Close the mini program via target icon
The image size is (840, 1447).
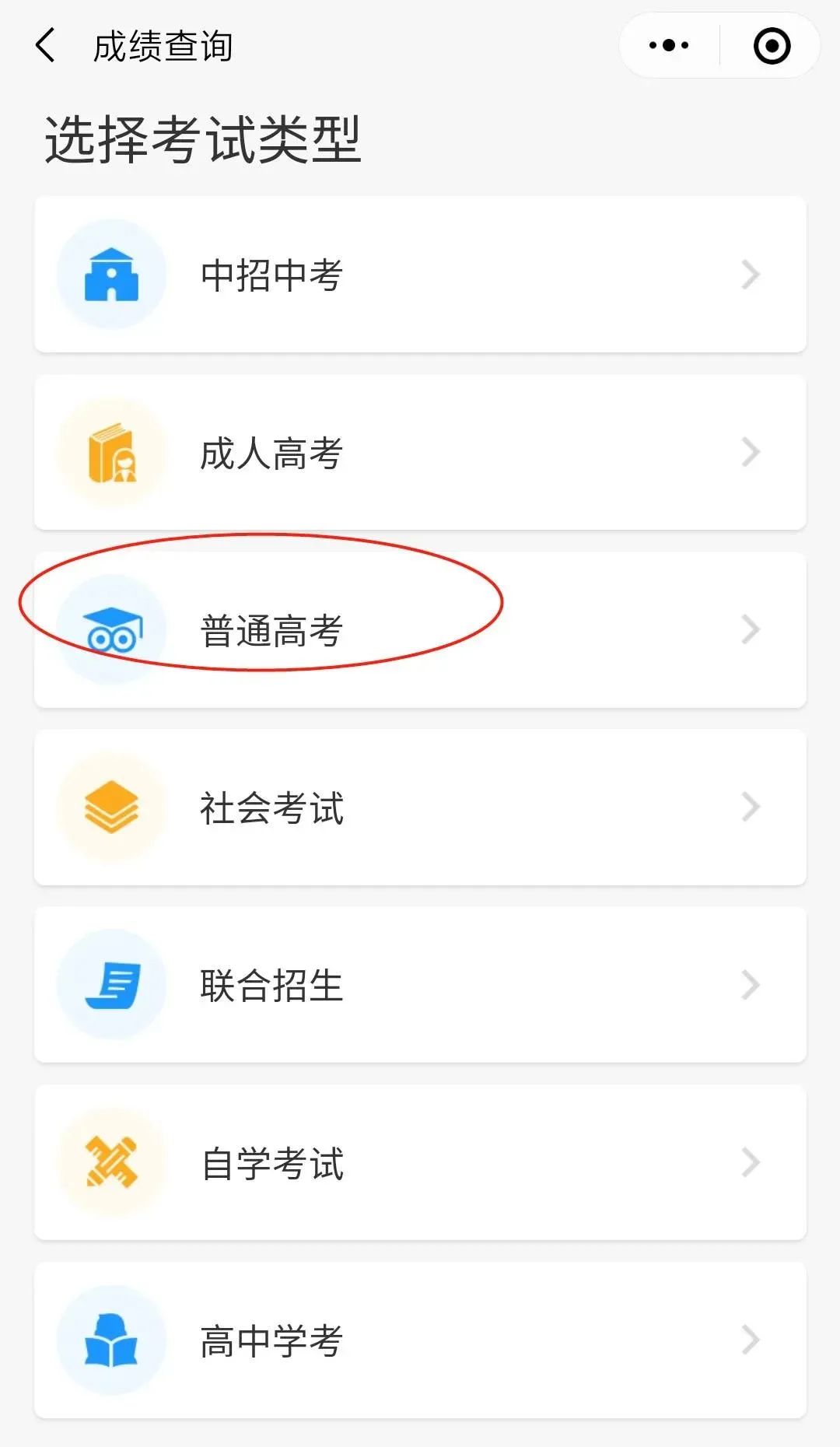click(772, 45)
